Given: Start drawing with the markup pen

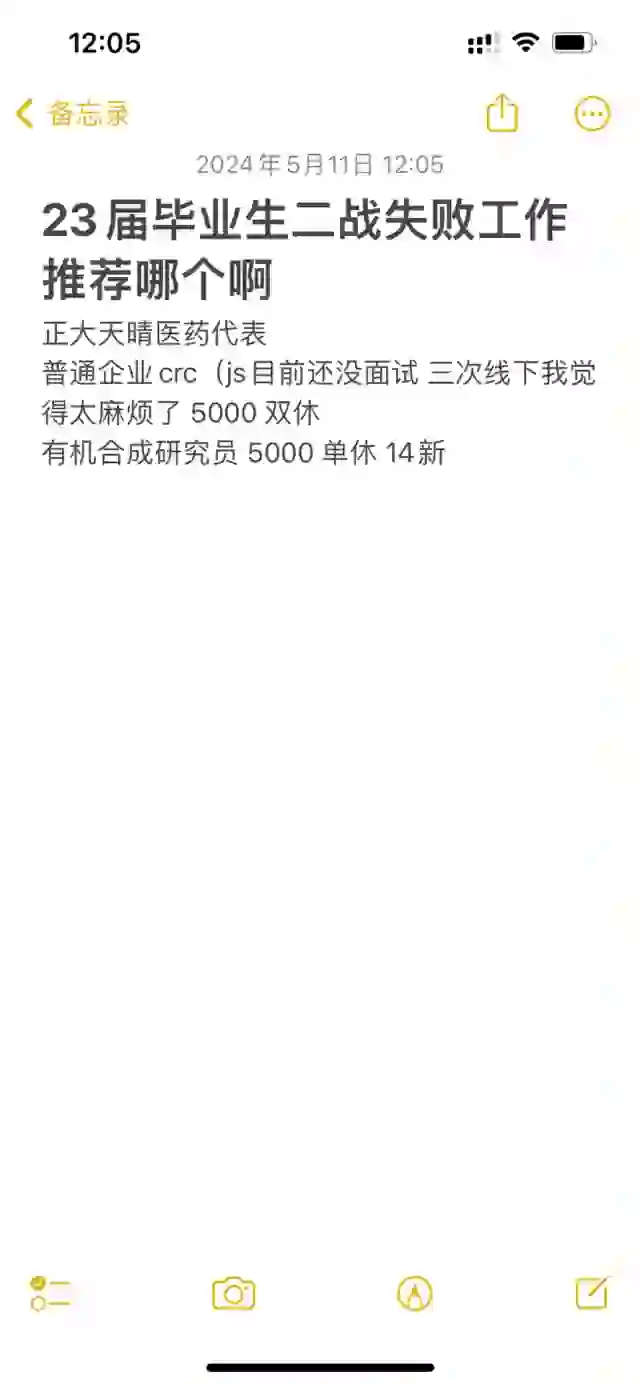Looking at the screenshot, I should pos(414,1294).
